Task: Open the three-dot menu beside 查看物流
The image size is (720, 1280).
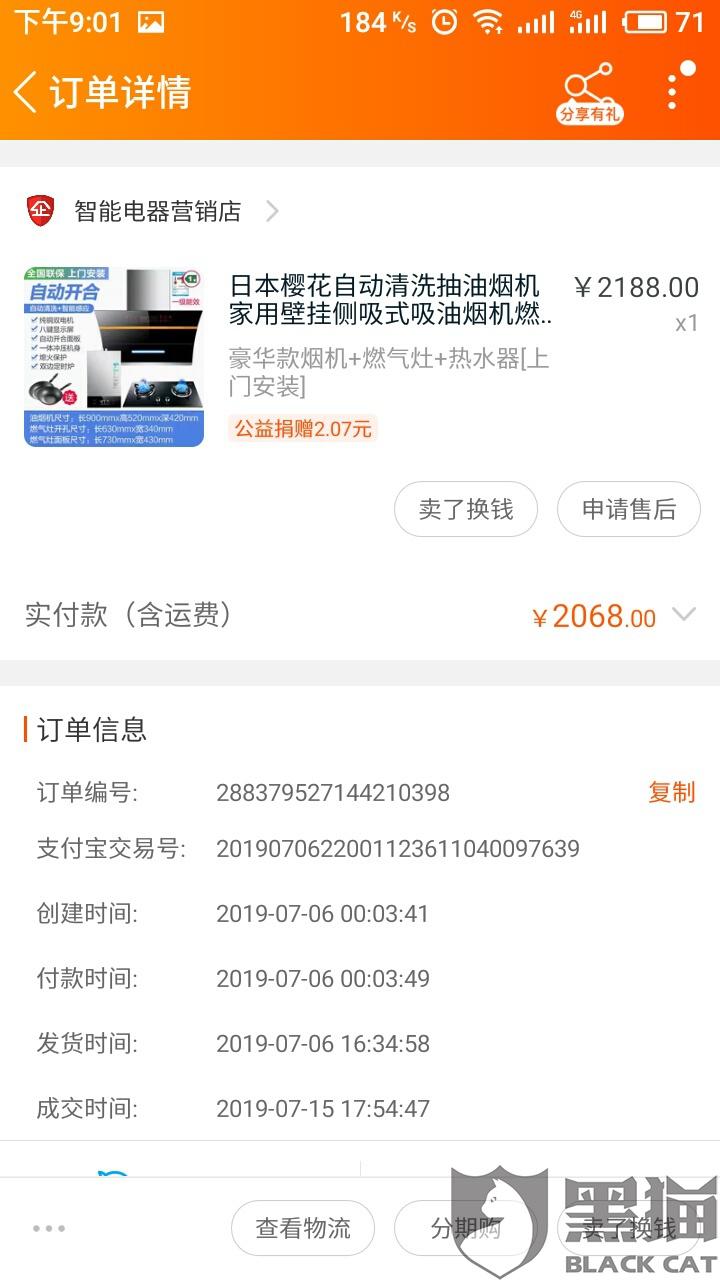Action: point(49,1228)
